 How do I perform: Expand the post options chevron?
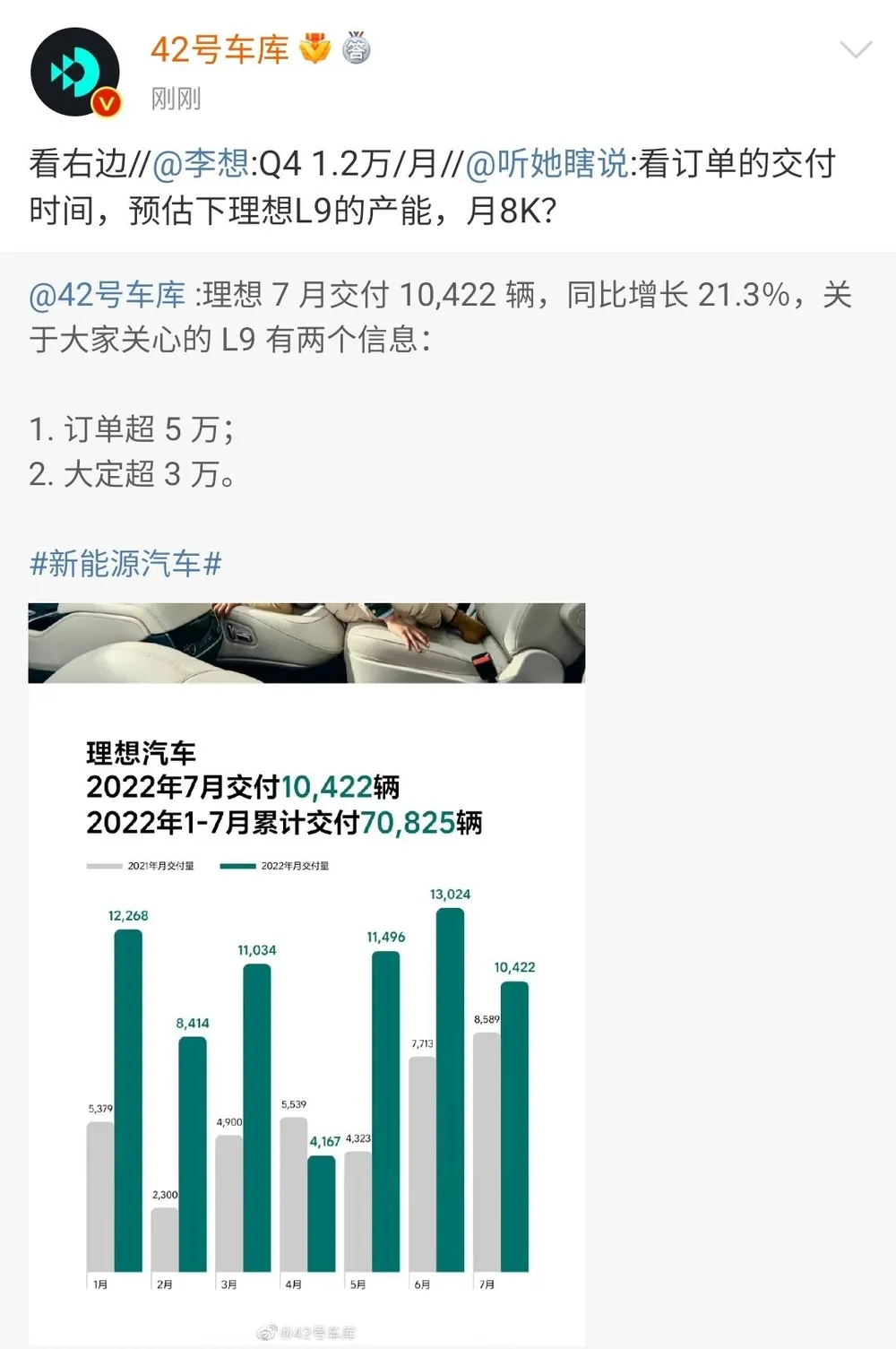856,50
